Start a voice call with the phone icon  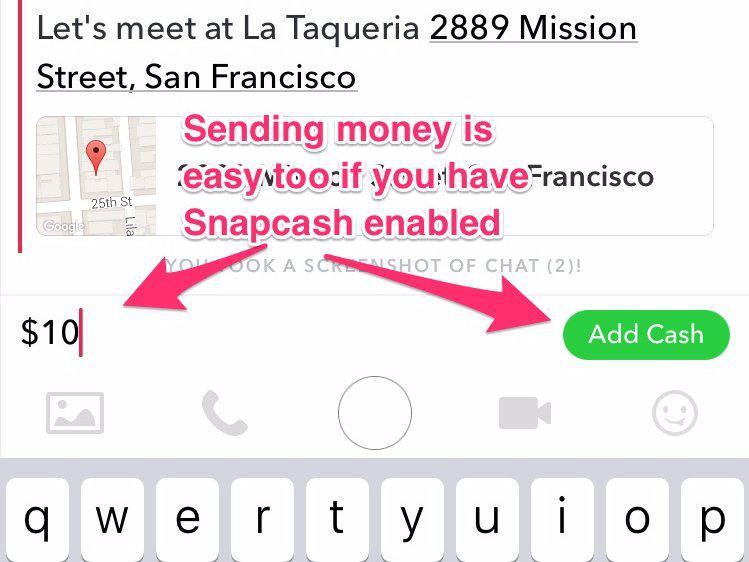click(x=224, y=412)
